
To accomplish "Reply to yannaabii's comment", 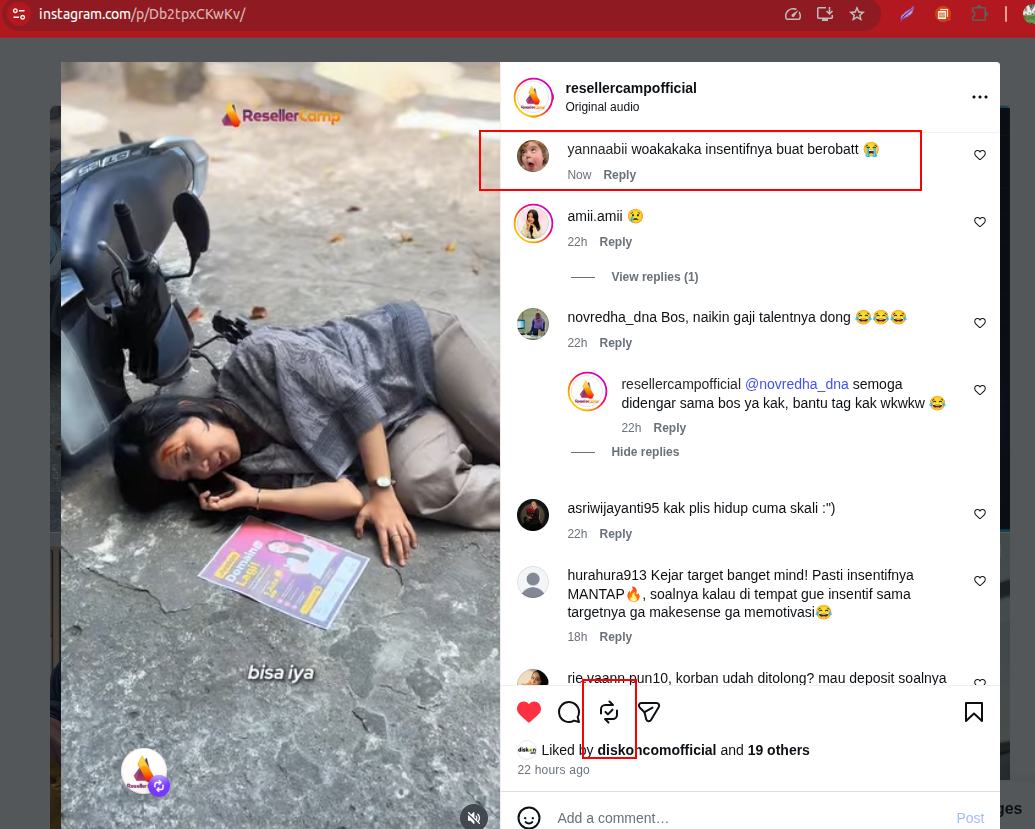I will [x=619, y=175].
